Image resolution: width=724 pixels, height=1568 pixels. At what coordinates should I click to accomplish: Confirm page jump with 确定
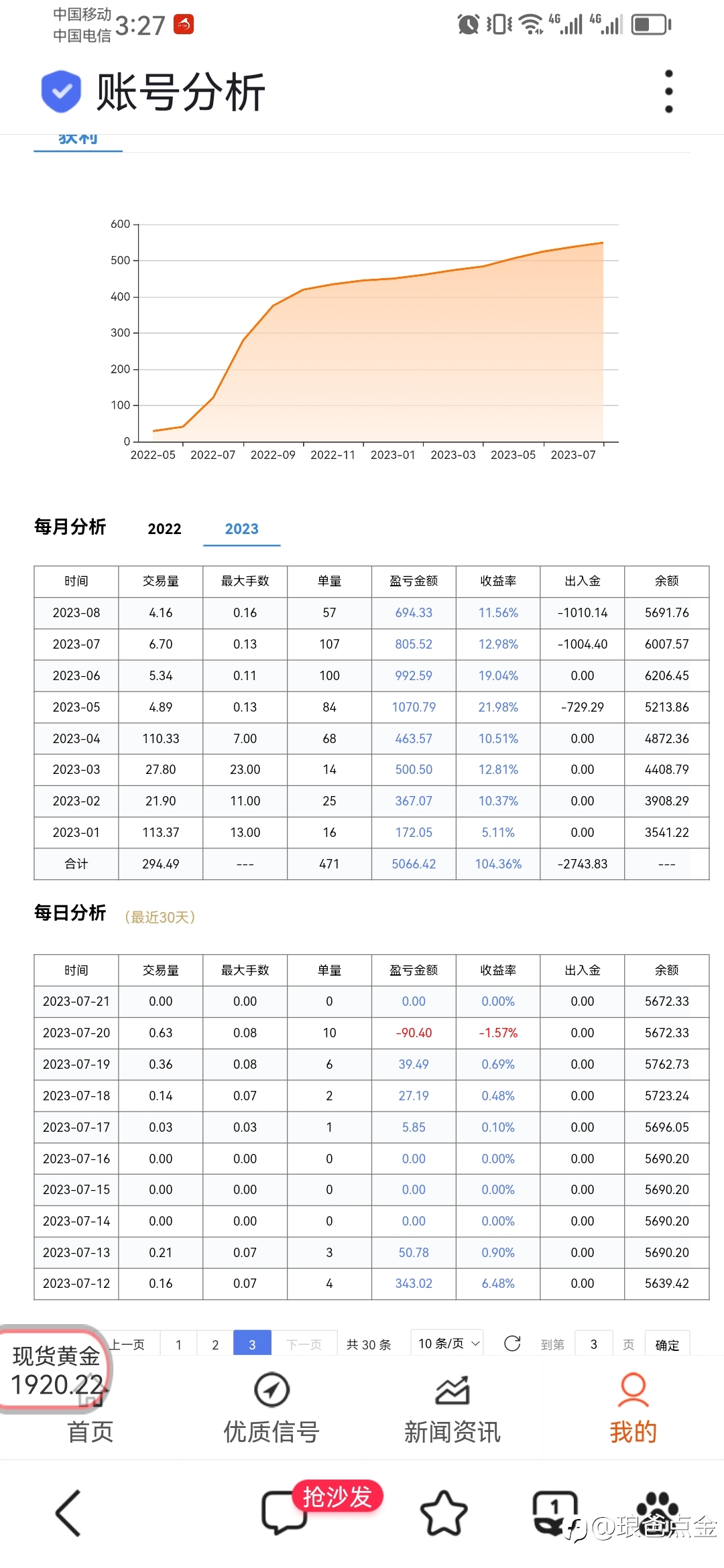tap(667, 1344)
